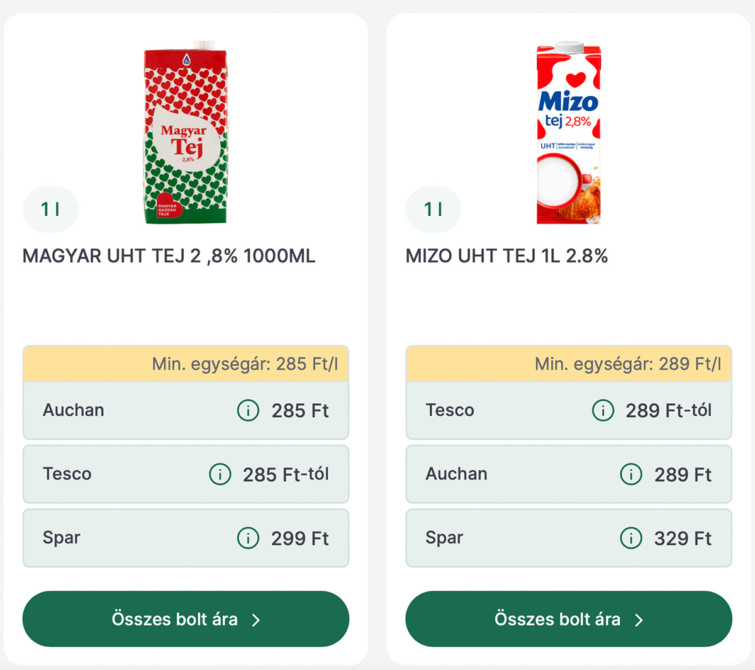
Task: Open the Mizo UHT Tej product card
Action: click(x=506, y=256)
